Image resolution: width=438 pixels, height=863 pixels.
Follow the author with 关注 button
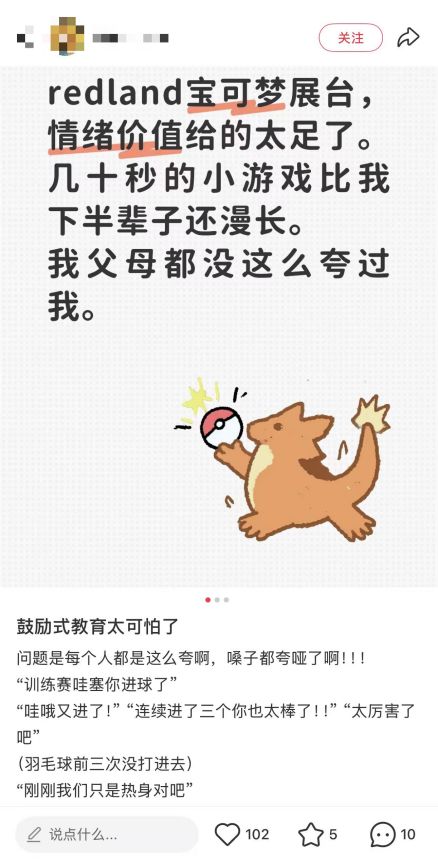351,37
